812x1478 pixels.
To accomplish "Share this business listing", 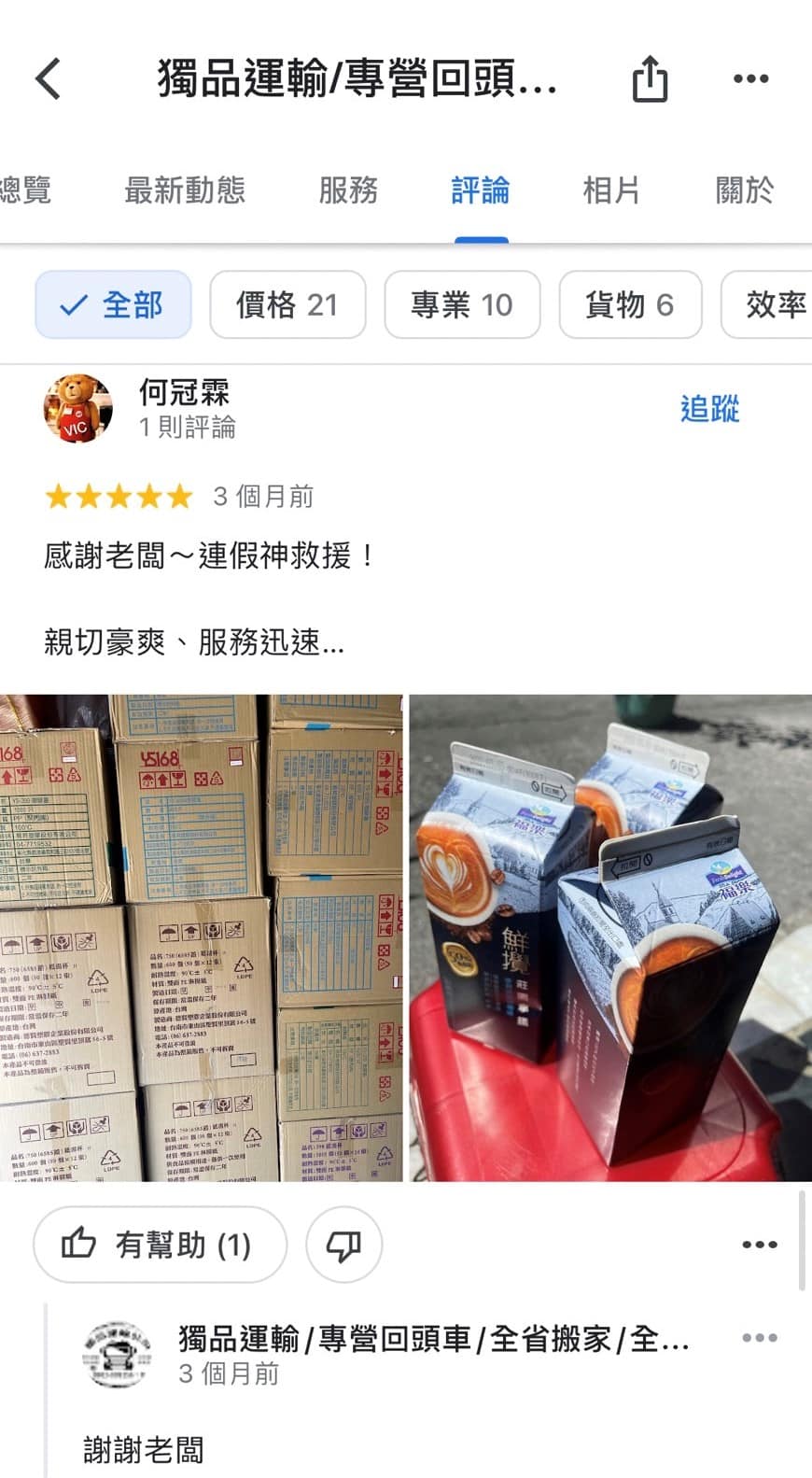I will point(650,78).
